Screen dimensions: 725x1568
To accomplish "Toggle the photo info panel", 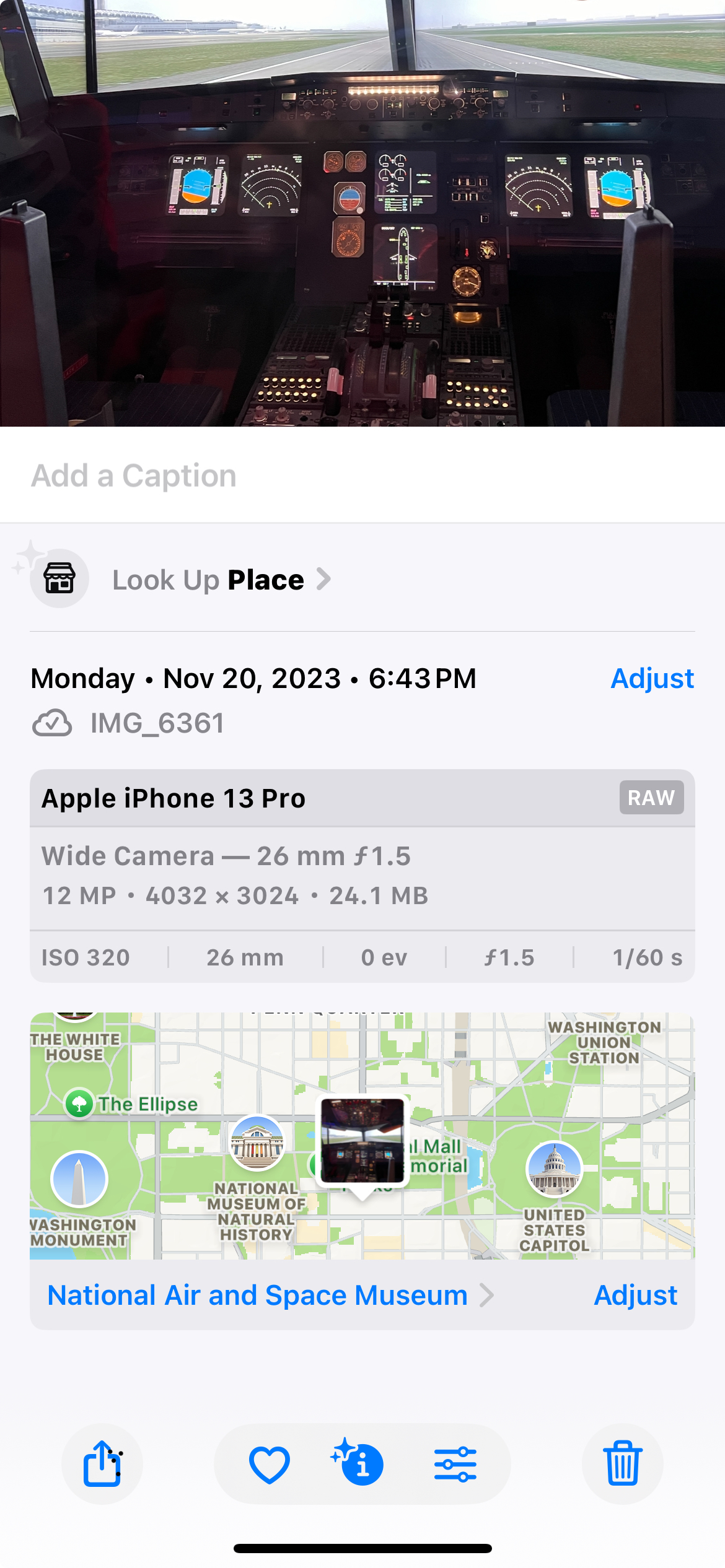I will click(359, 1464).
